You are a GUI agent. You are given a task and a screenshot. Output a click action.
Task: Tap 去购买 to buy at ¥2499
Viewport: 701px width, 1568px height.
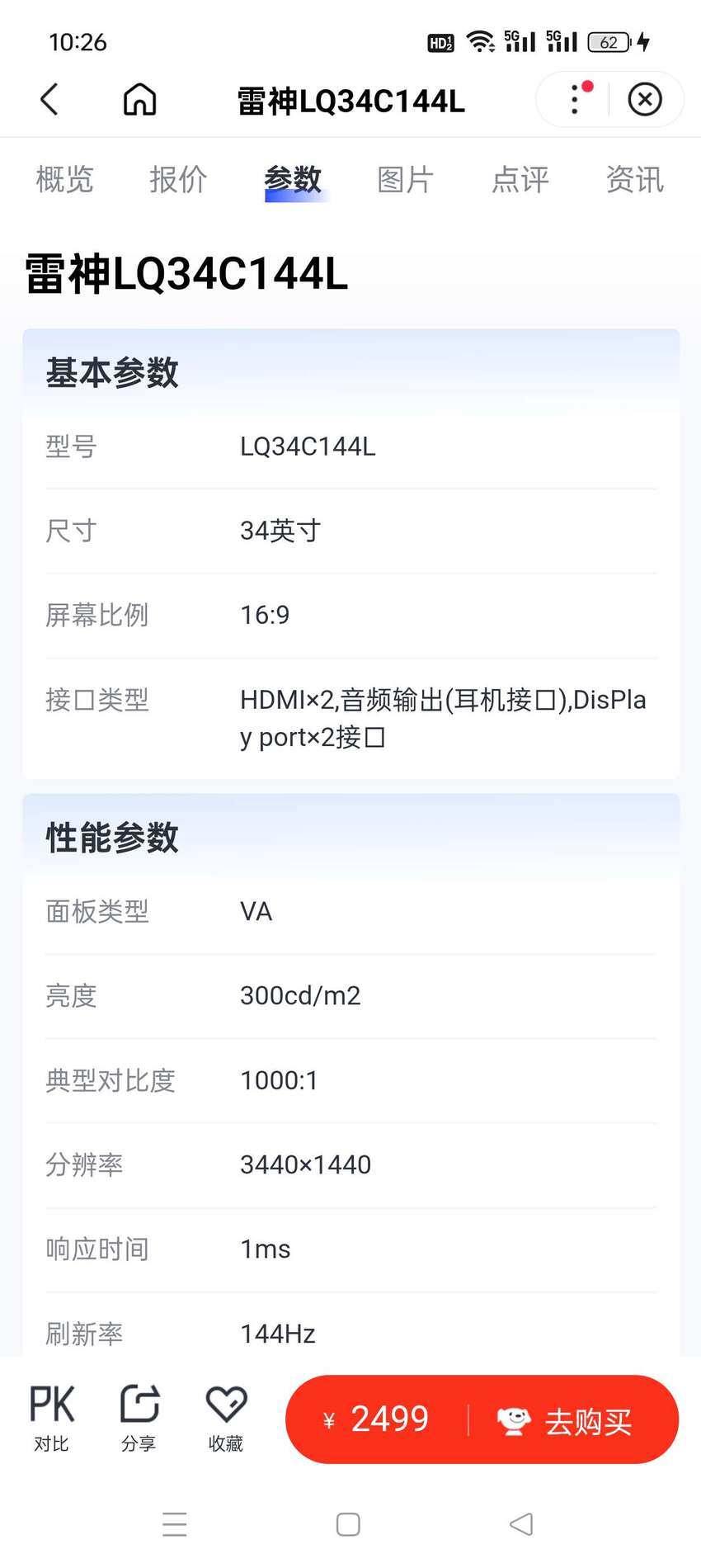(x=482, y=1419)
